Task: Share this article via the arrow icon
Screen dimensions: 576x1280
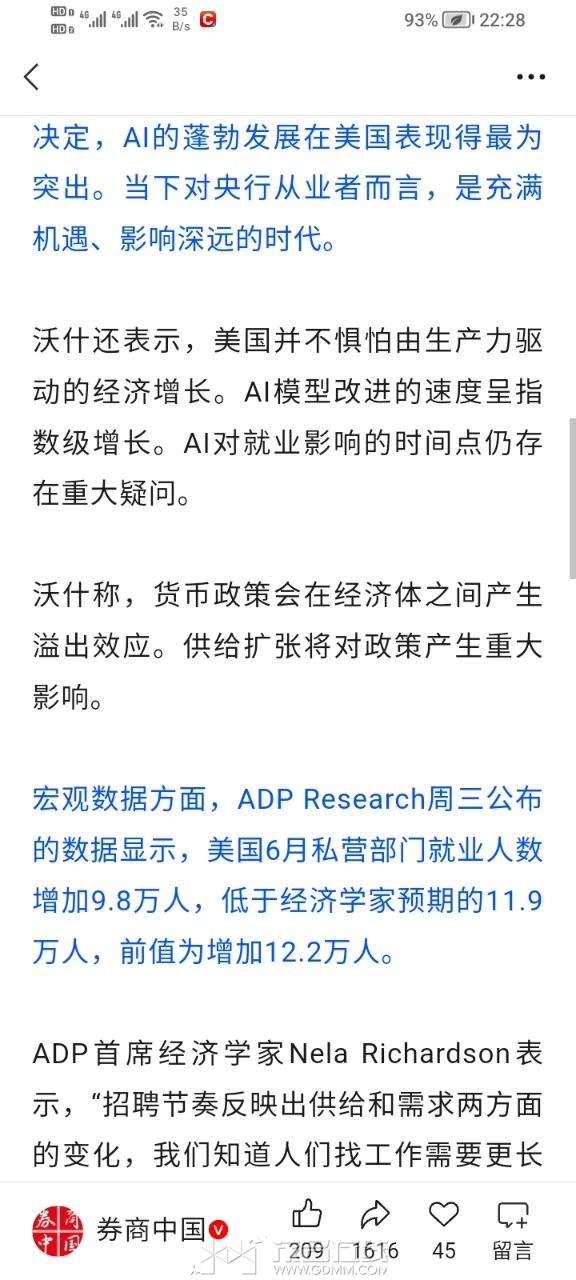Action: [x=375, y=1230]
